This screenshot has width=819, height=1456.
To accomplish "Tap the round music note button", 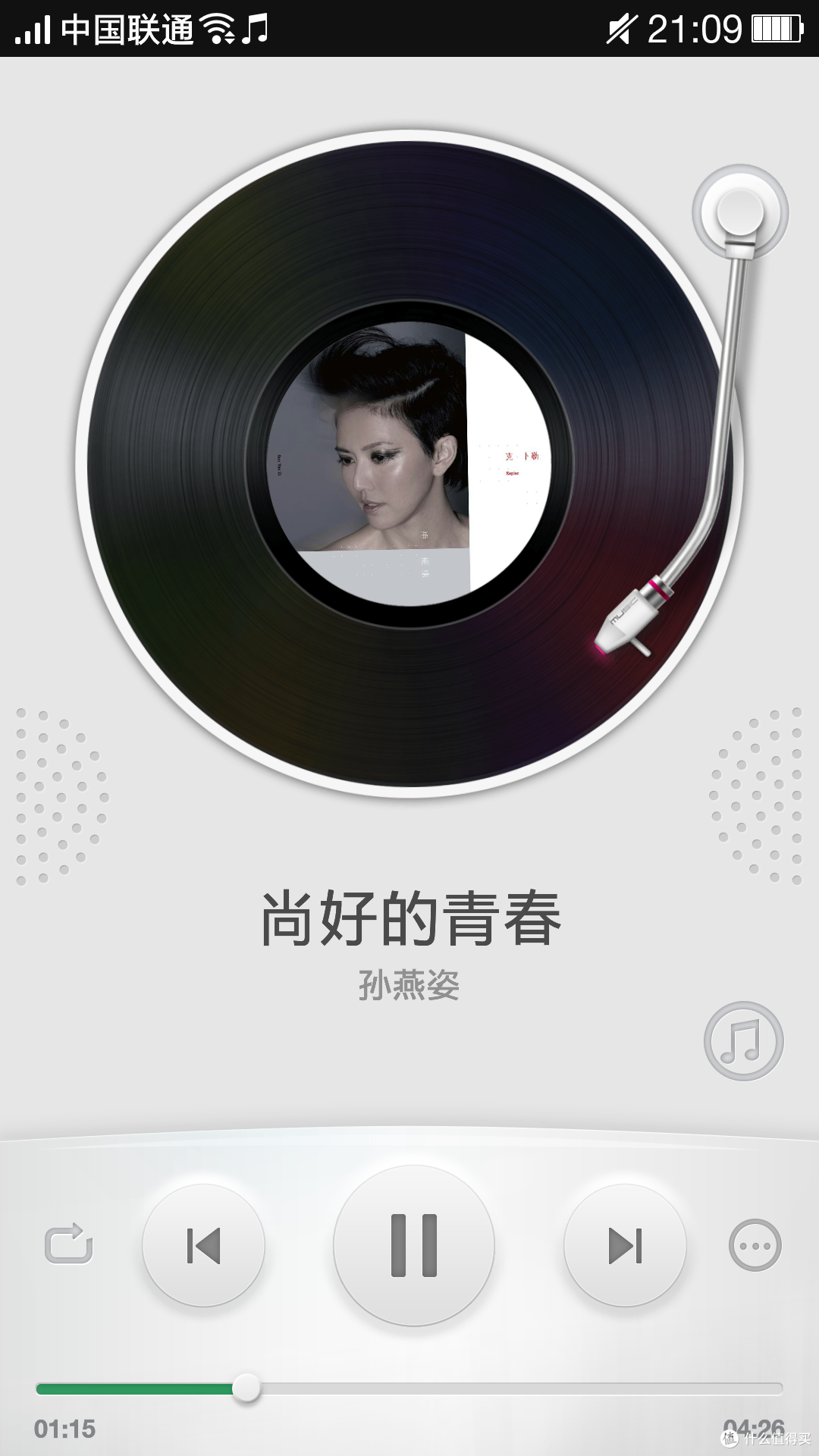I will click(743, 1041).
